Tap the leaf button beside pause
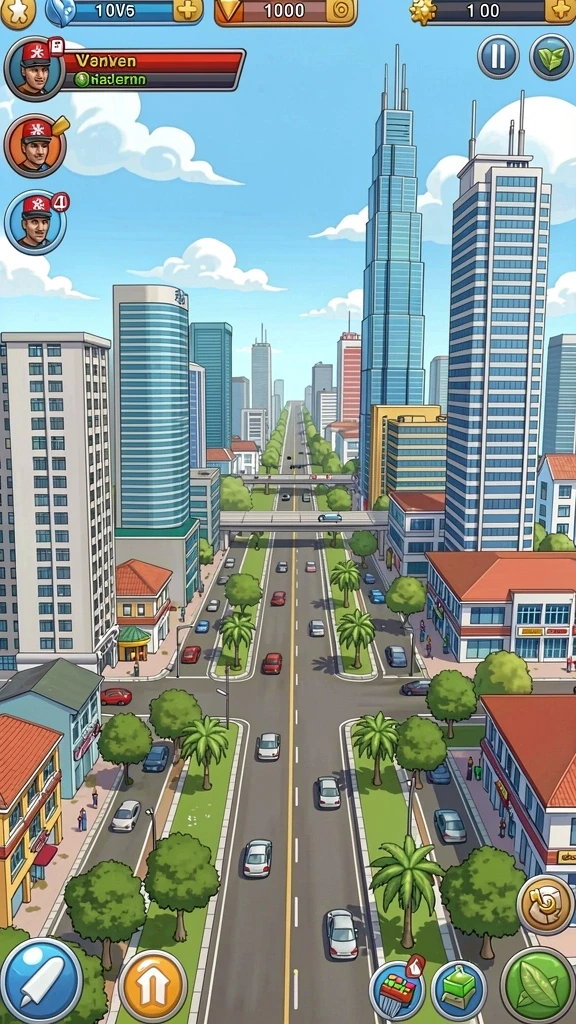The image size is (576, 1024). pos(551,57)
